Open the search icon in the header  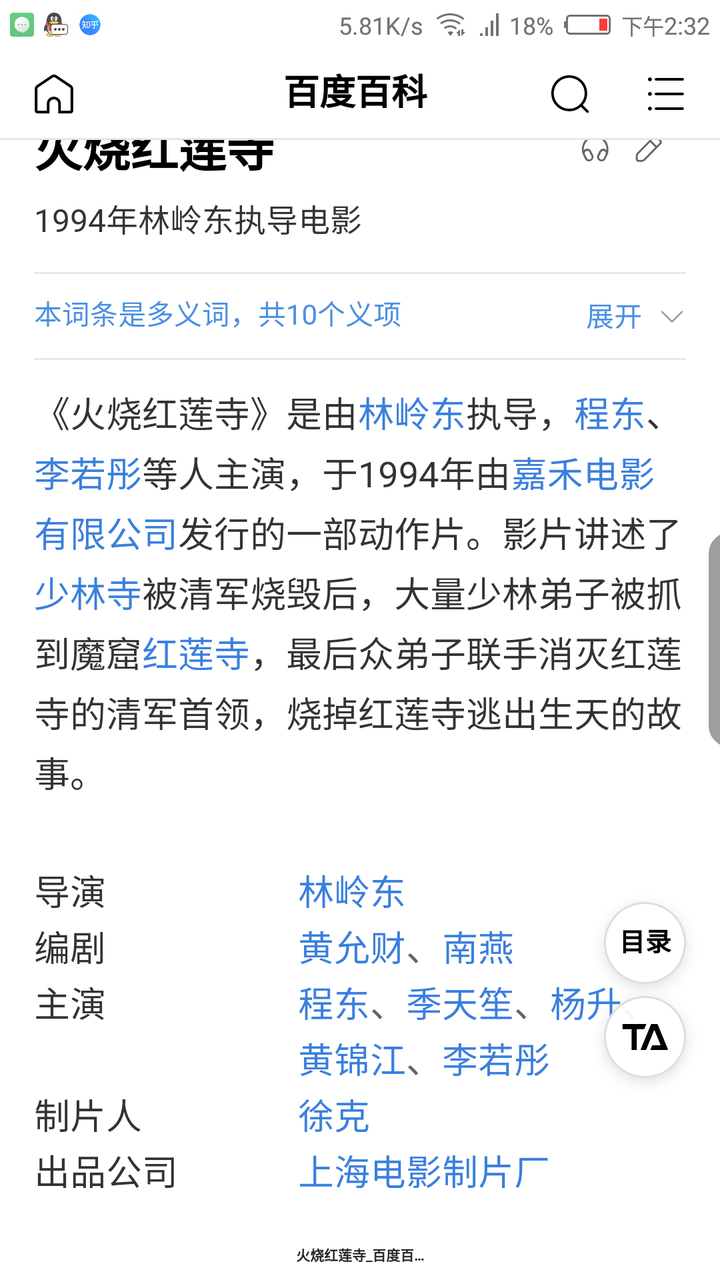[x=570, y=94]
